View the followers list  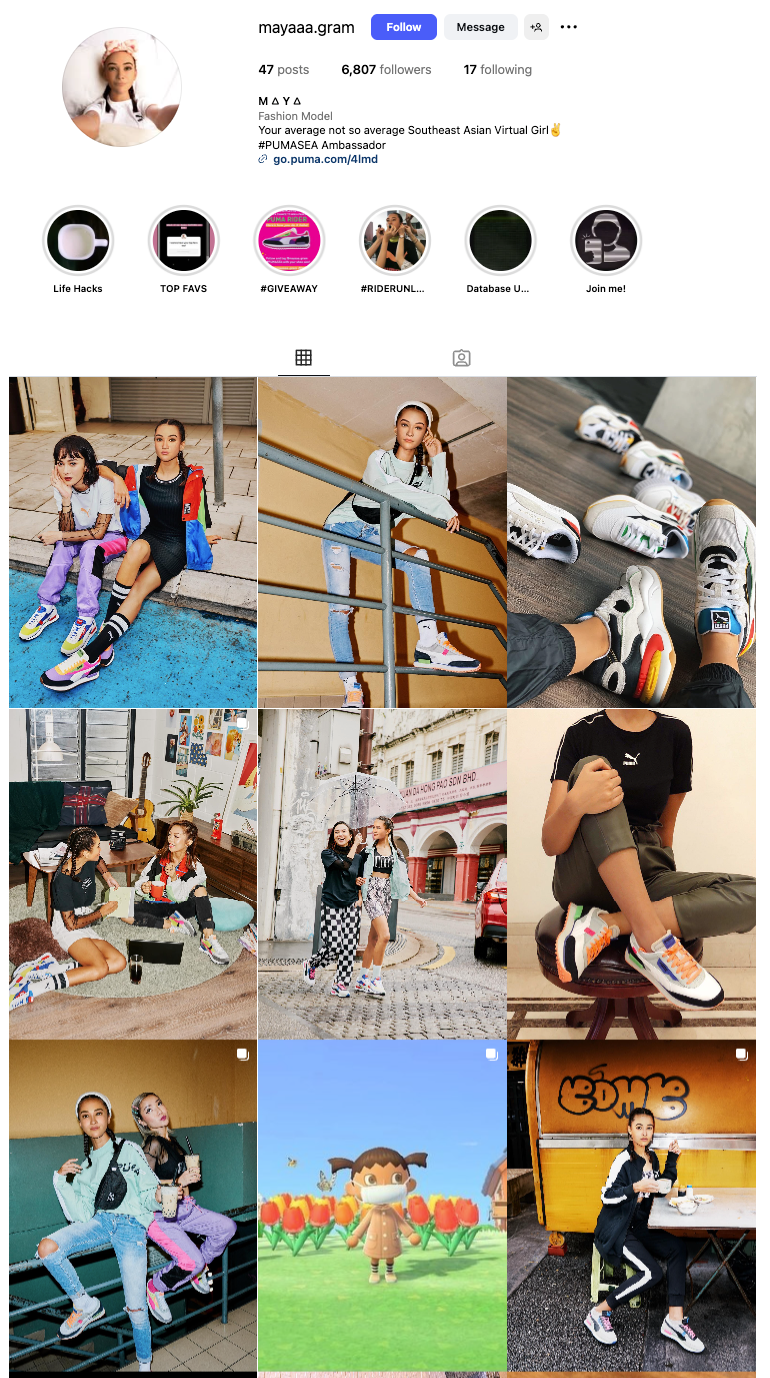[x=386, y=70]
